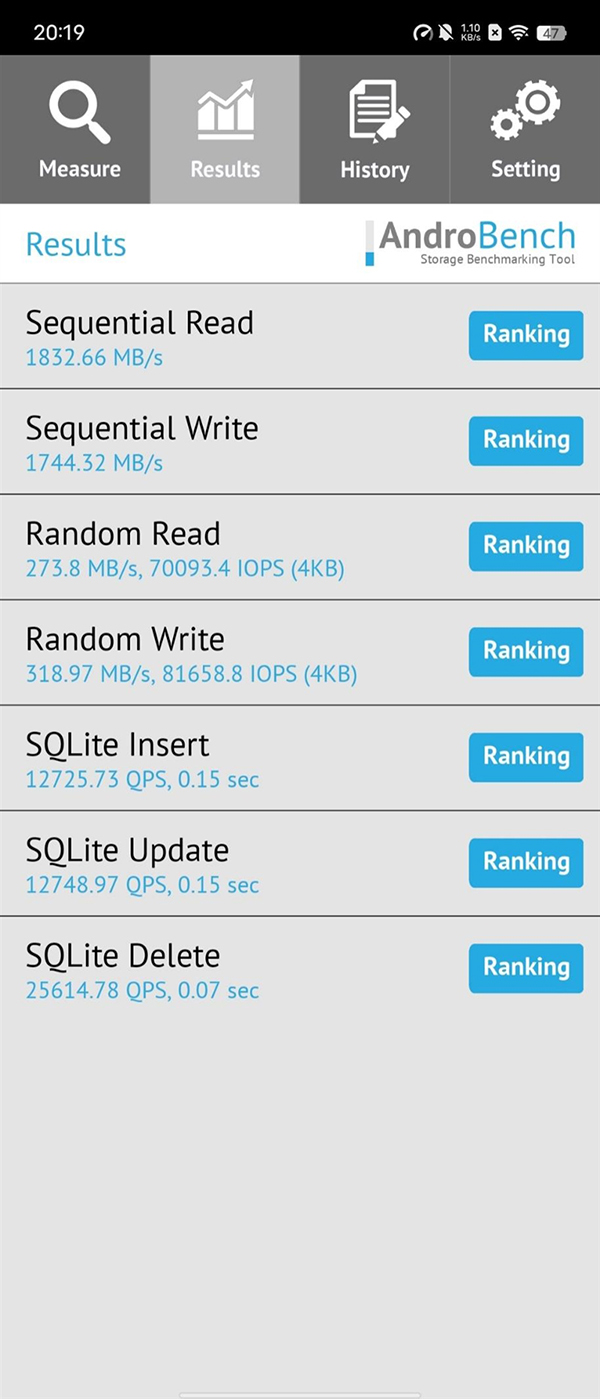This screenshot has width=600, height=1399.
Task: Select the Results tab
Action: 225,130
